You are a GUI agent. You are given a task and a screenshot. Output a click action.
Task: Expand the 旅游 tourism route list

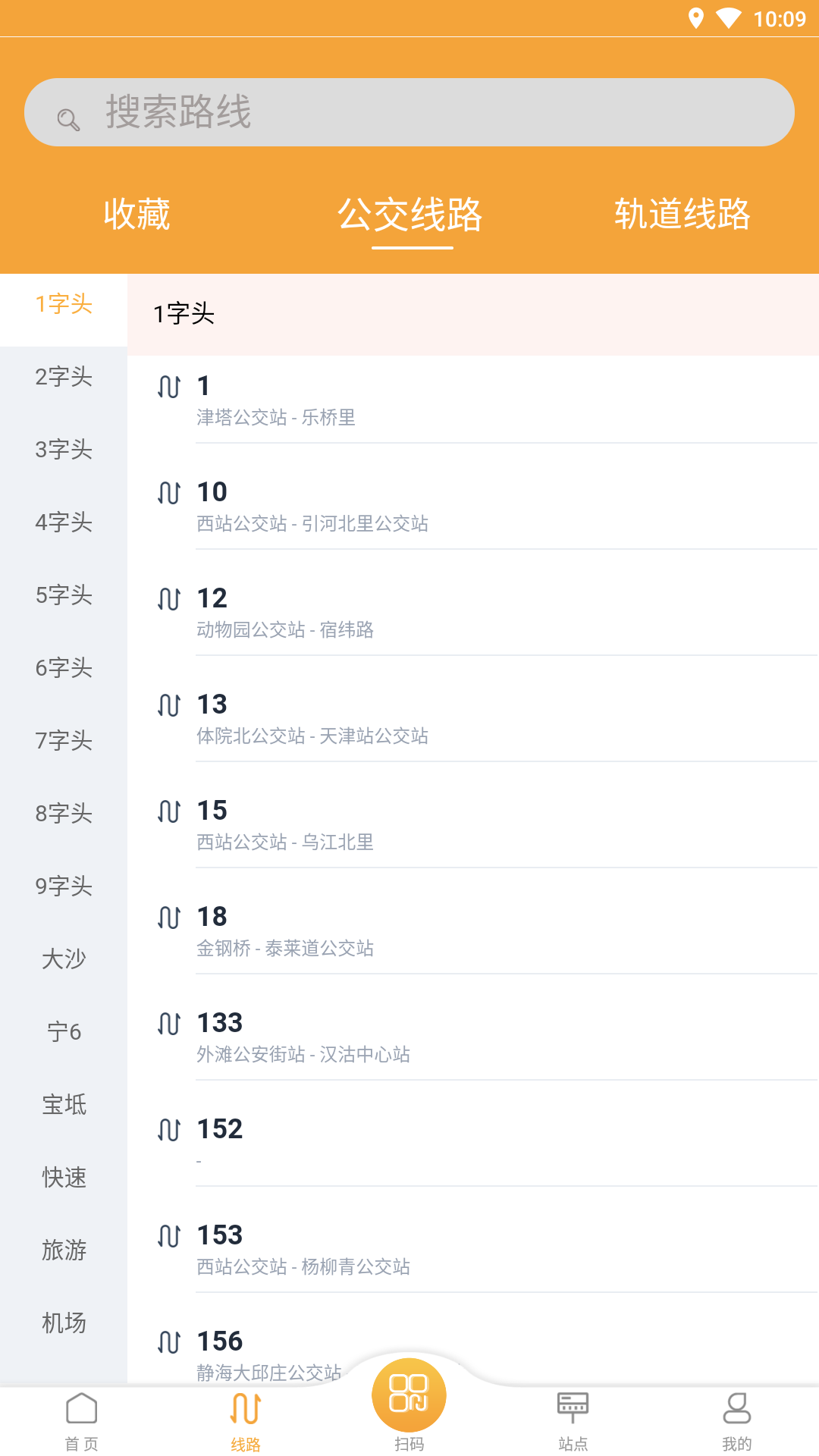pyautogui.click(x=63, y=1250)
